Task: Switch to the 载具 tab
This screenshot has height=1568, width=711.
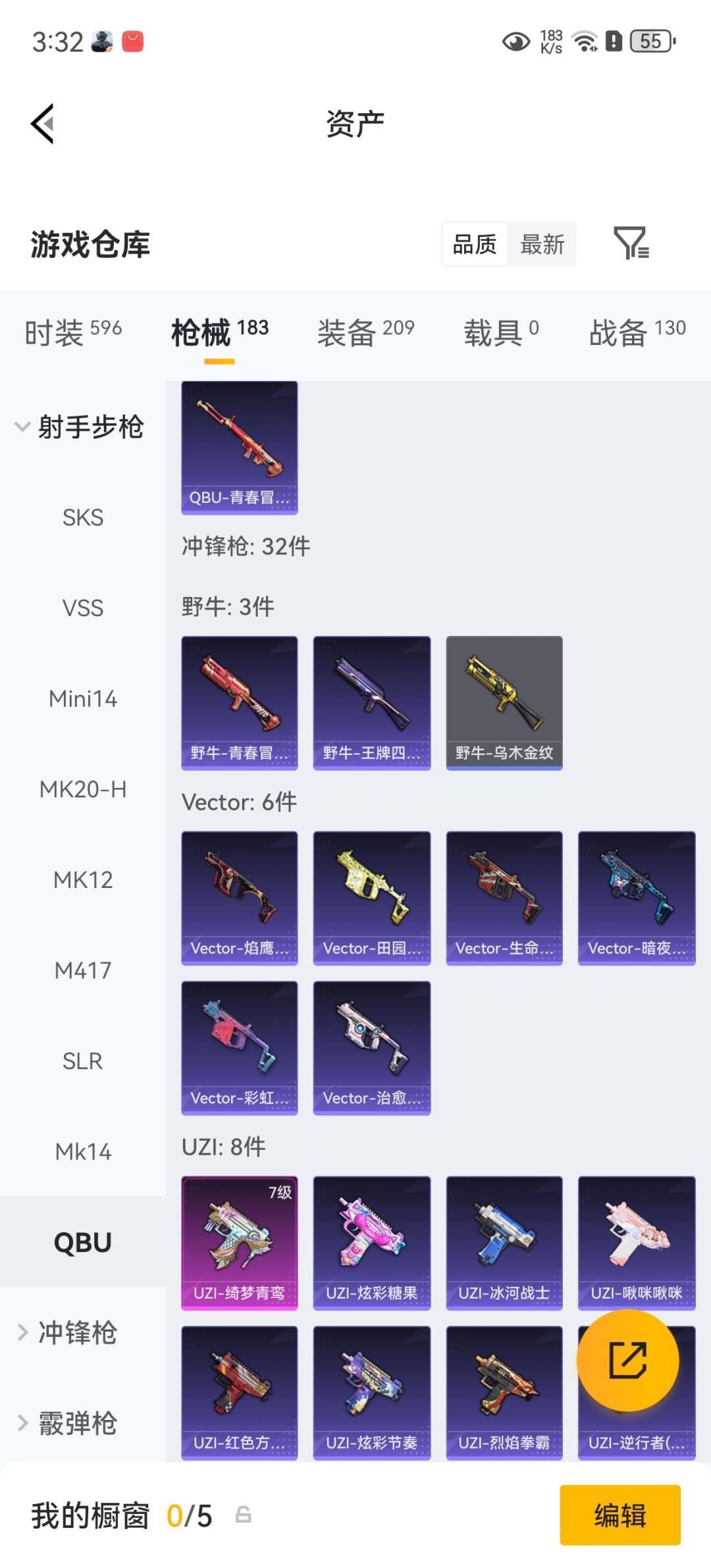Action: point(501,332)
